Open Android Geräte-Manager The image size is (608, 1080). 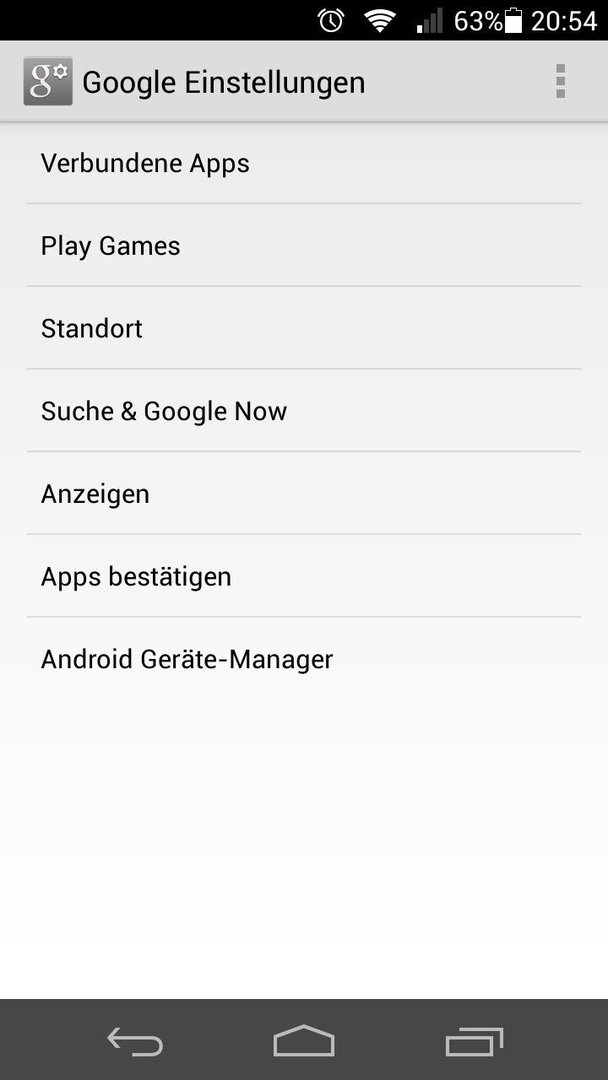(304, 659)
